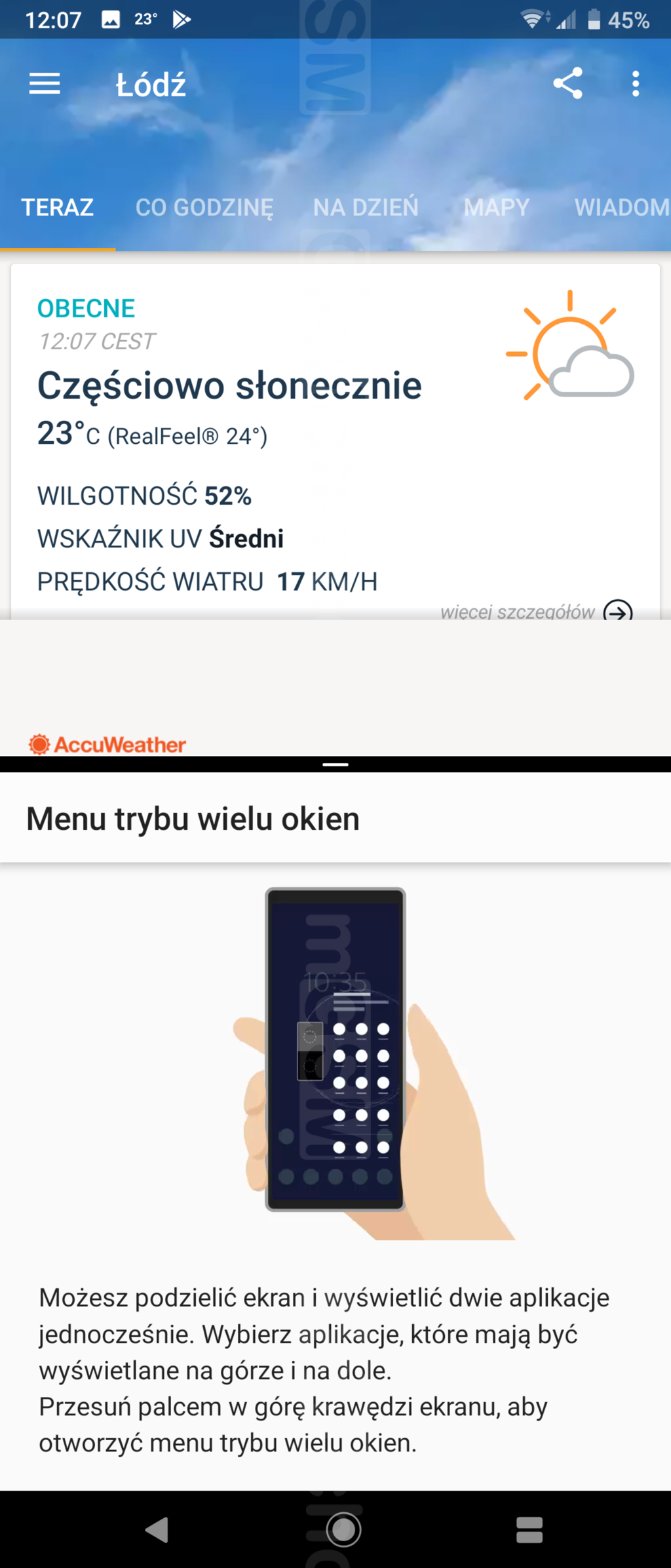Open the WIADOM tab
This screenshot has height=1568, width=671.
[621, 207]
